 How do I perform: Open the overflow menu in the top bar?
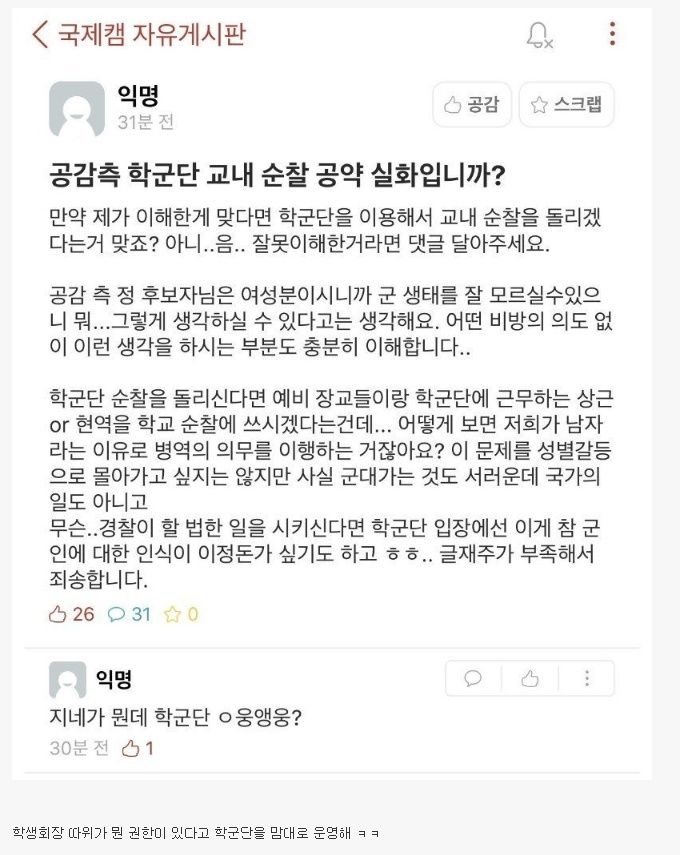612,35
